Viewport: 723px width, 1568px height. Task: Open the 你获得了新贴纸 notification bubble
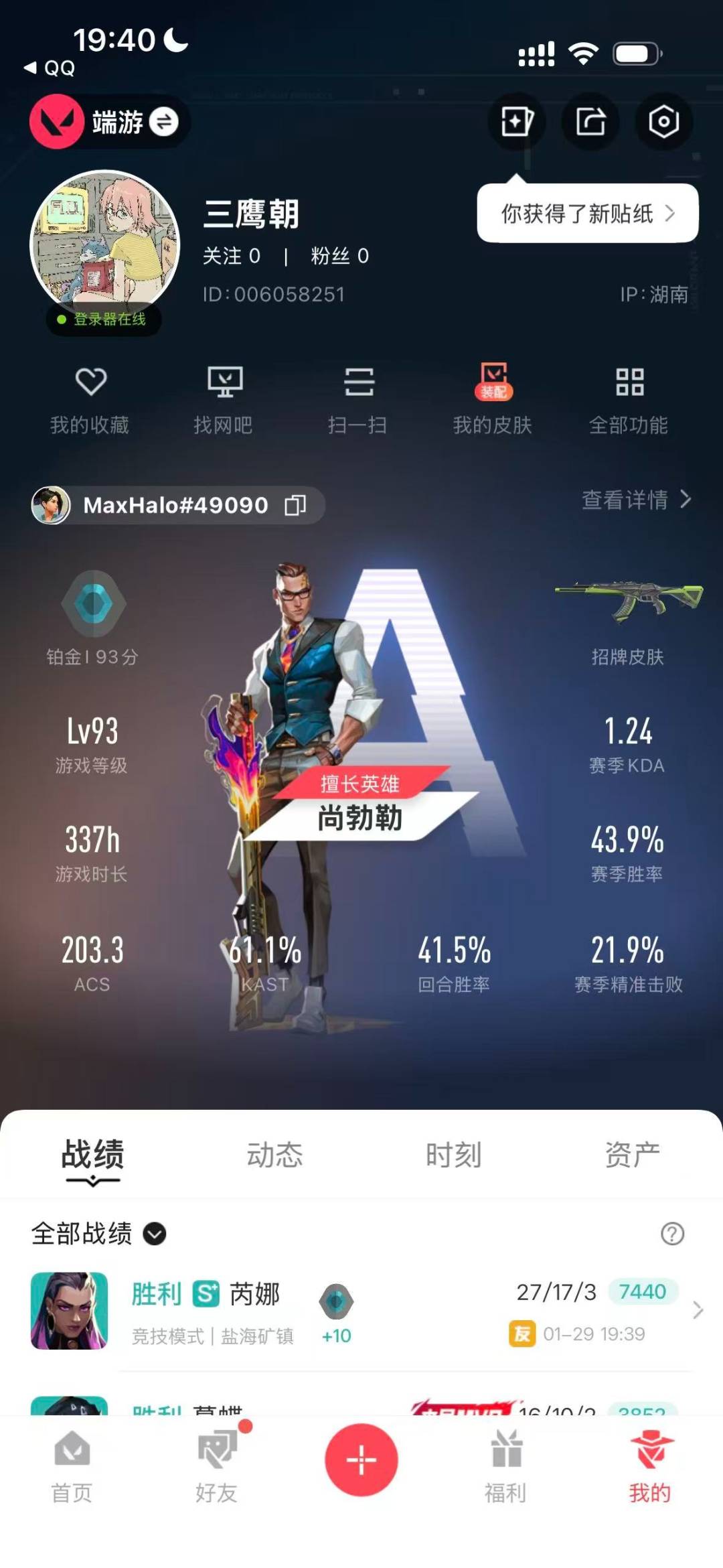point(587,214)
